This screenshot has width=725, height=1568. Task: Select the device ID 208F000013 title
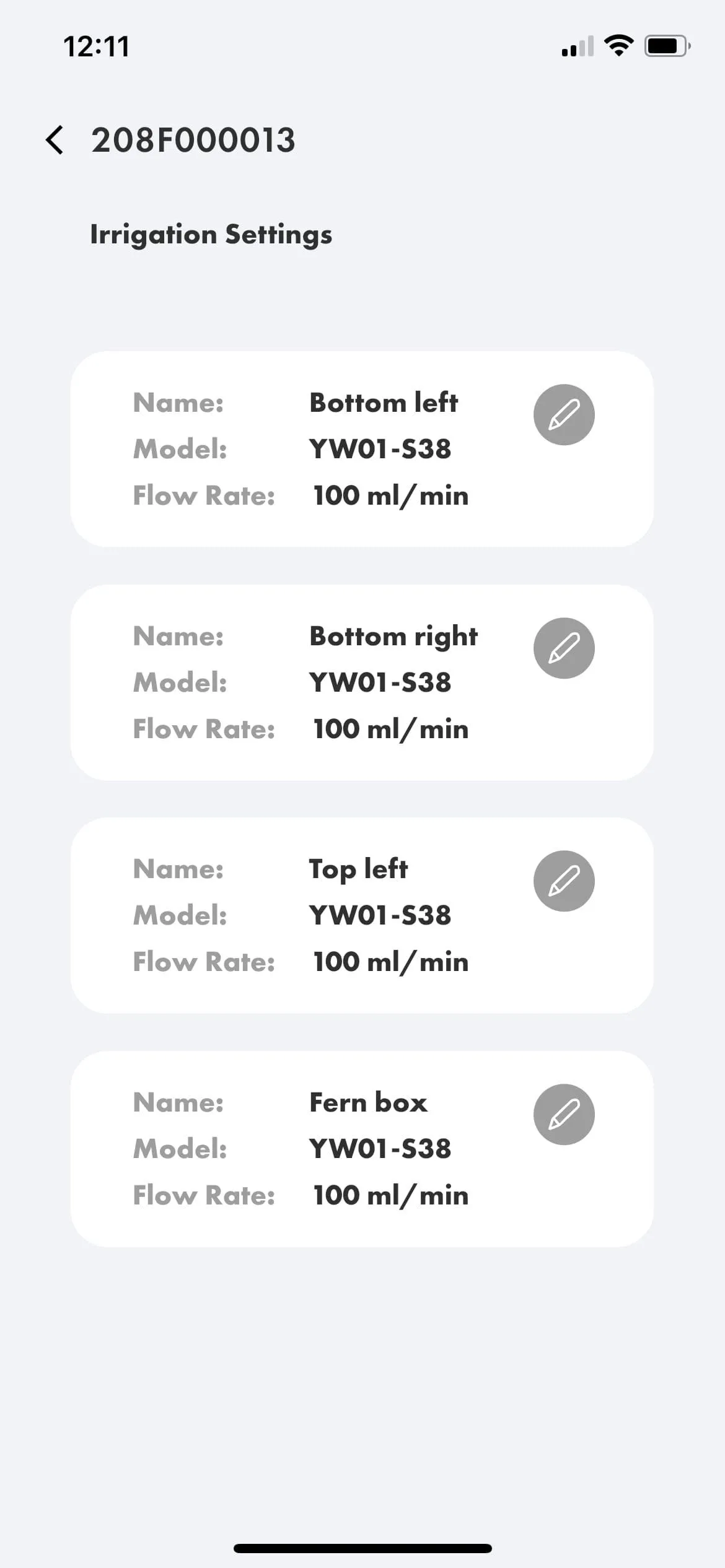(193, 140)
